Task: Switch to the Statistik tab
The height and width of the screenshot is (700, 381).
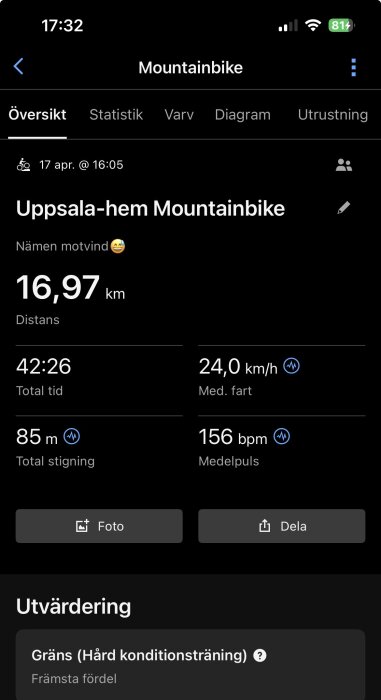Action: click(116, 115)
